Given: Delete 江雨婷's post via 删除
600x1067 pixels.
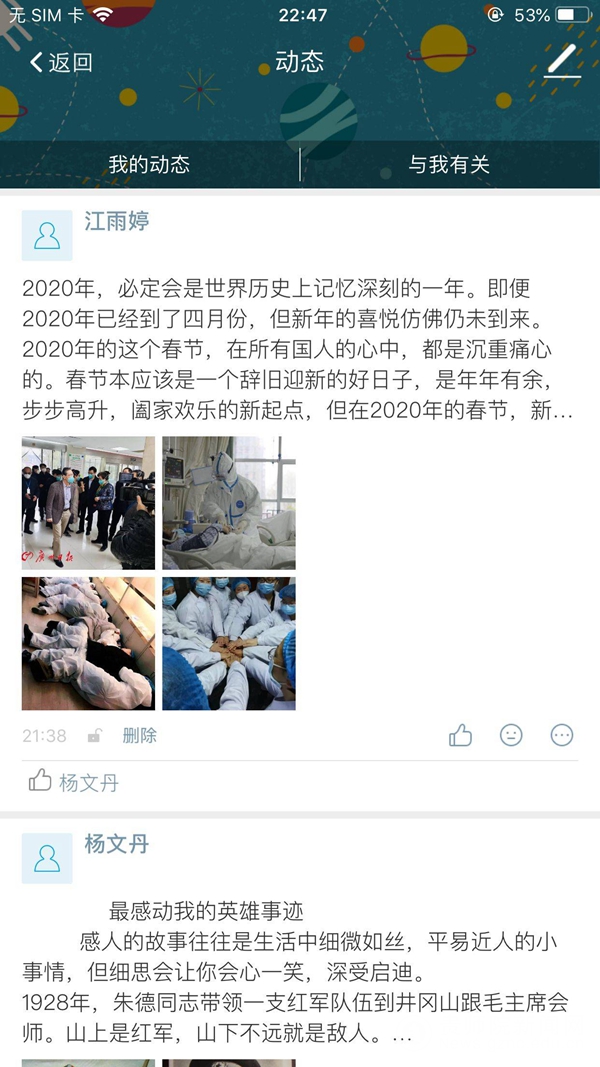Looking at the screenshot, I should click(x=140, y=736).
